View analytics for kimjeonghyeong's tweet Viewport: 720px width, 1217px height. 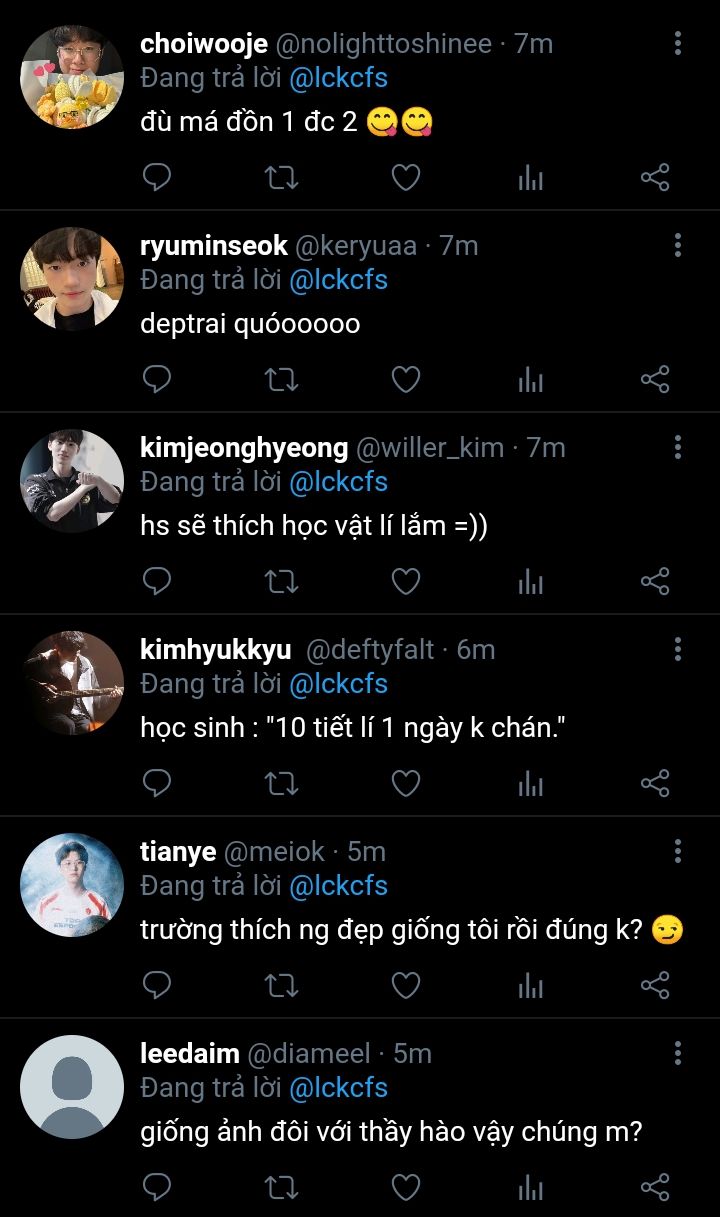click(x=530, y=581)
